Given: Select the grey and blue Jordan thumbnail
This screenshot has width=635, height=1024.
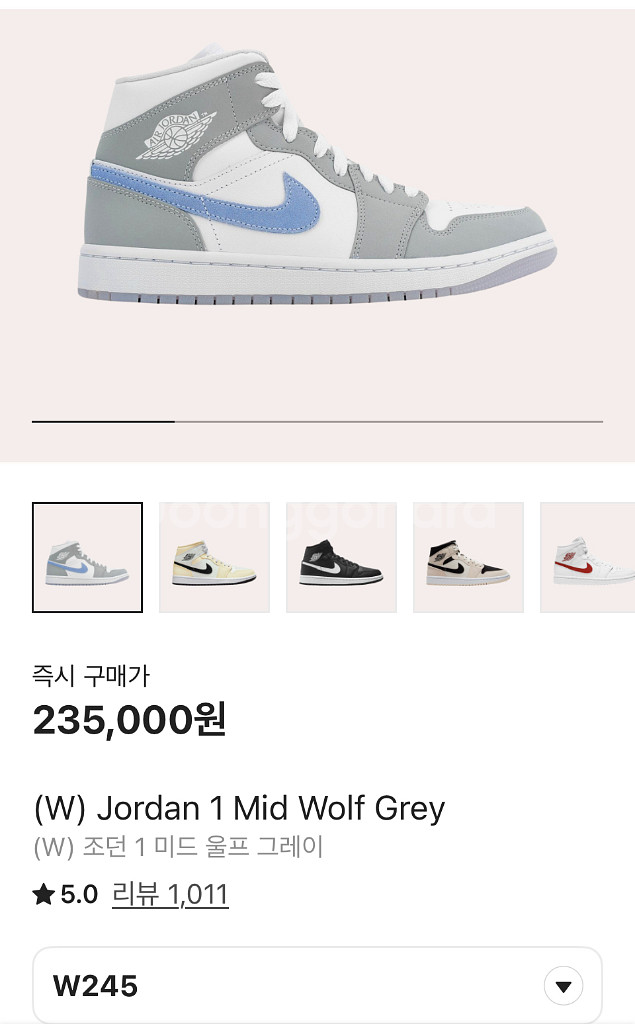Looking at the screenshot, I should pyautogui.click(x=87, y=557).
